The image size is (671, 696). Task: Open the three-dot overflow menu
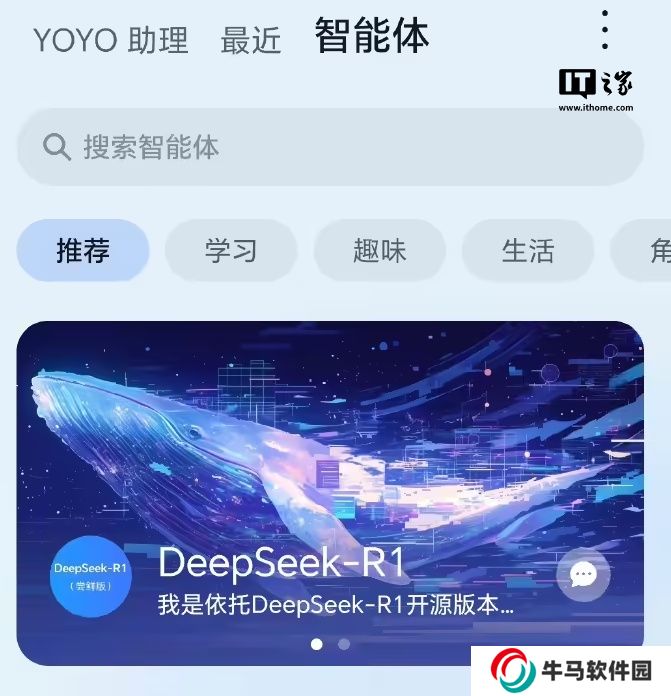(x=605, y=31)
